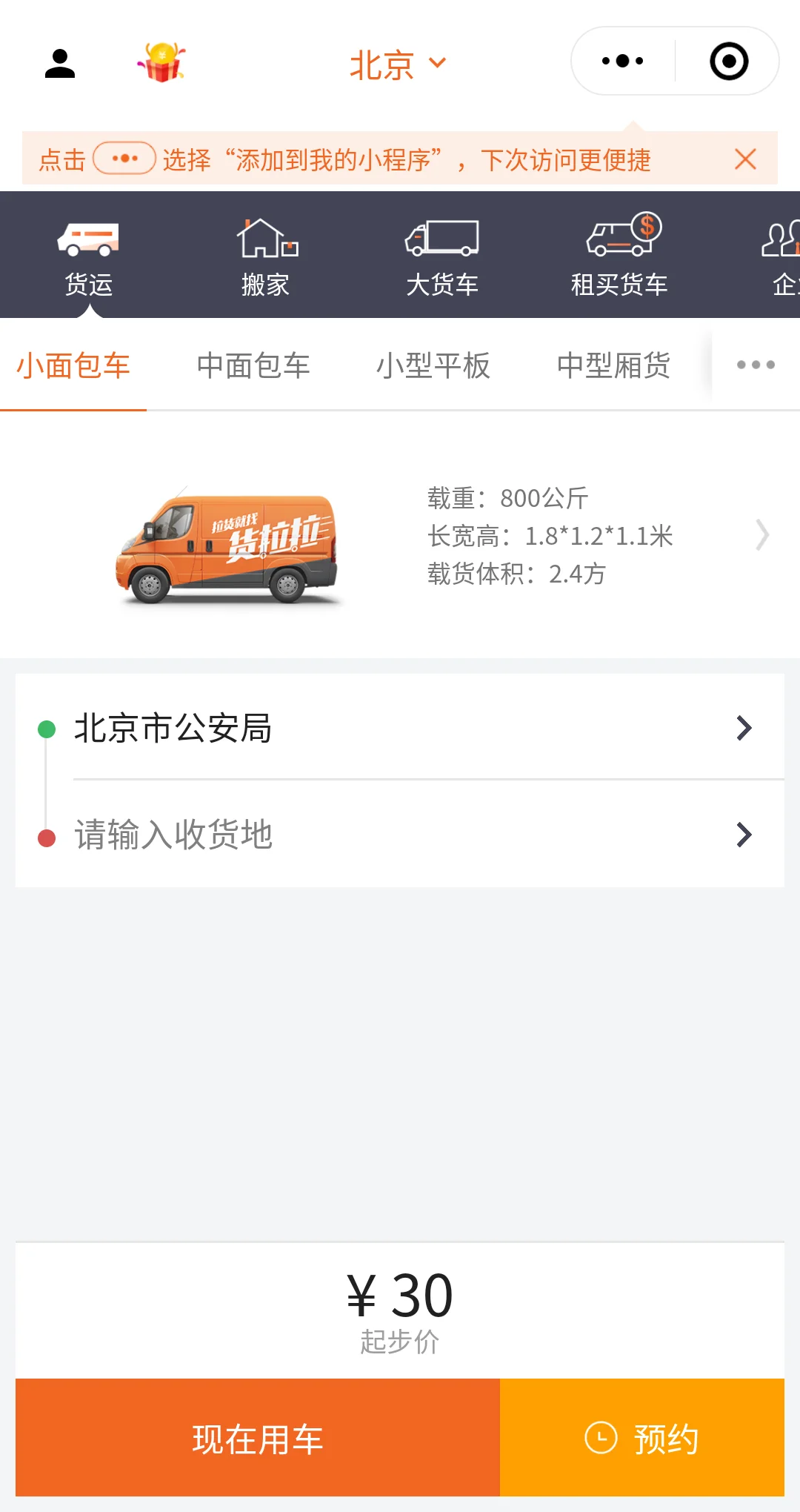Switch to the 搬家 service tab
This screenshot has width=800, height=1512.
point(265,256)
